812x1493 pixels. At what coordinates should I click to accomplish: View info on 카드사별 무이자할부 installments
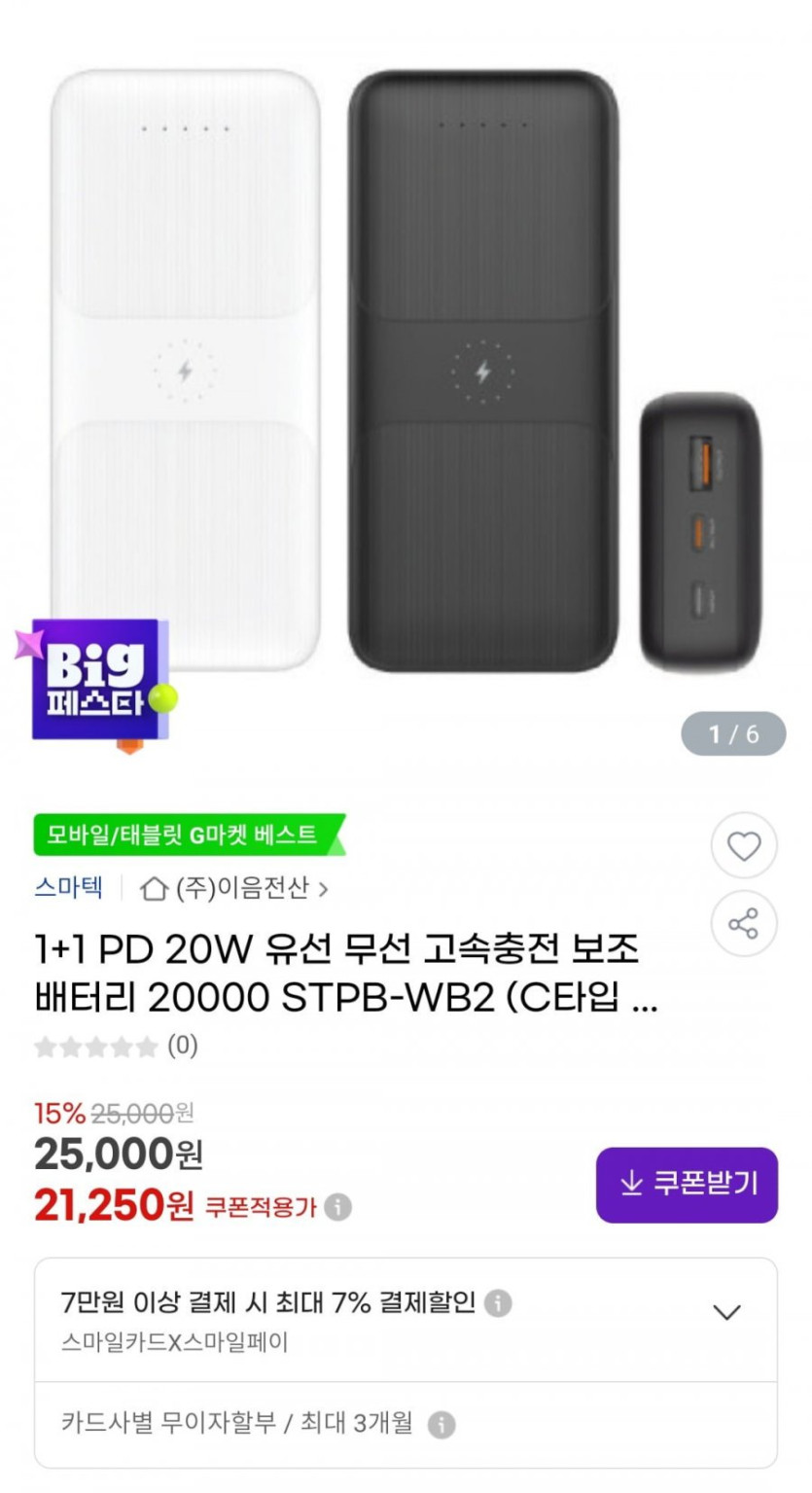tap(441, 1425)
